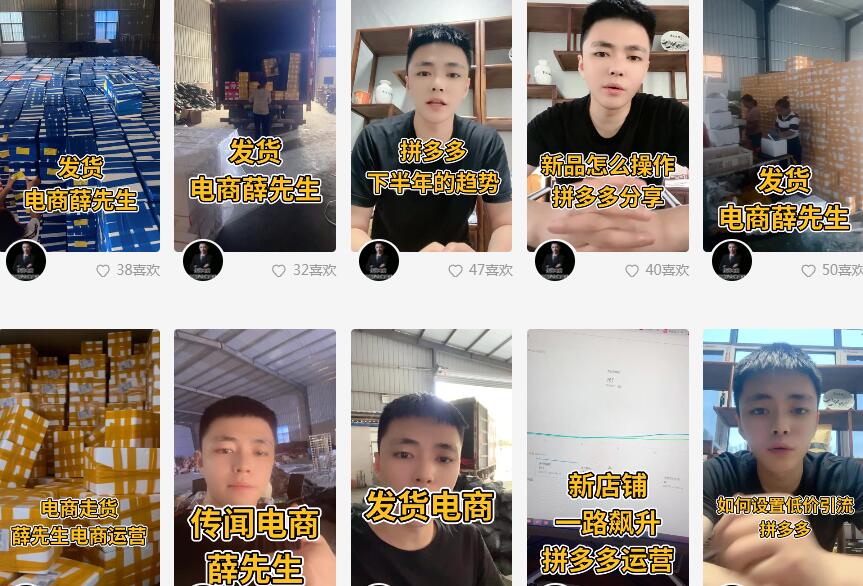Tap the heart beside 40喜欢
This screenshot has width=863, height=586.
[632, 271]
